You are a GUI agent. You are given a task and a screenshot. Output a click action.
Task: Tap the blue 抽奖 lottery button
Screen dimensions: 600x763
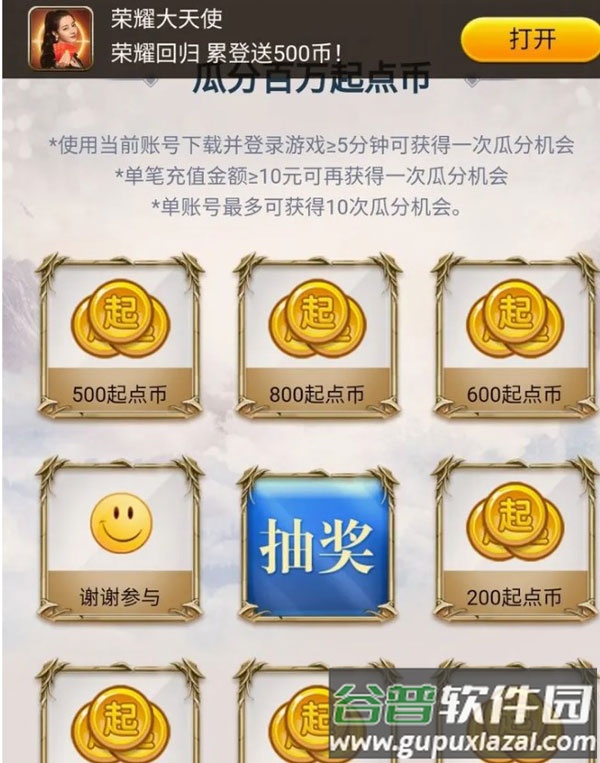316,543
